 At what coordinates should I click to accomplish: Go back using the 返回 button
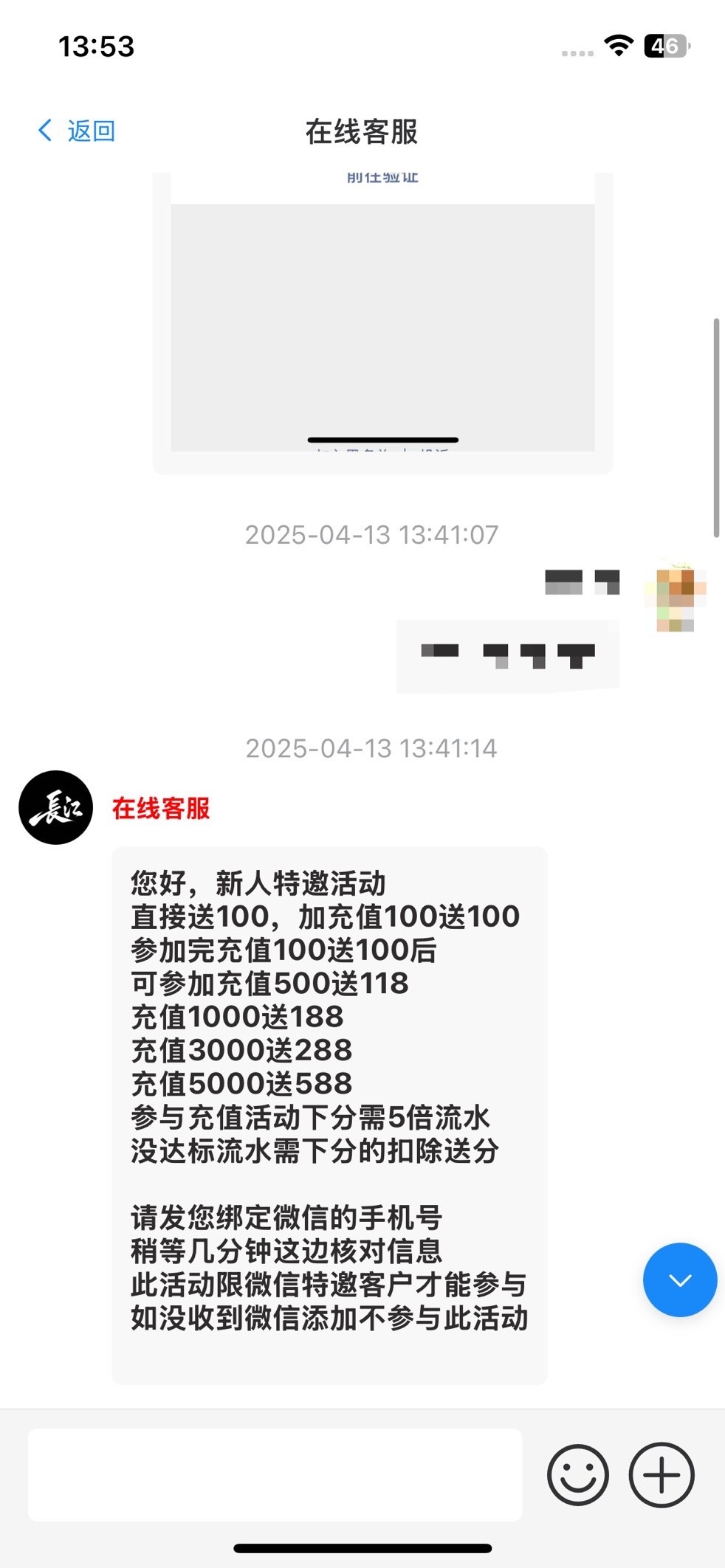tap(77, 131)
